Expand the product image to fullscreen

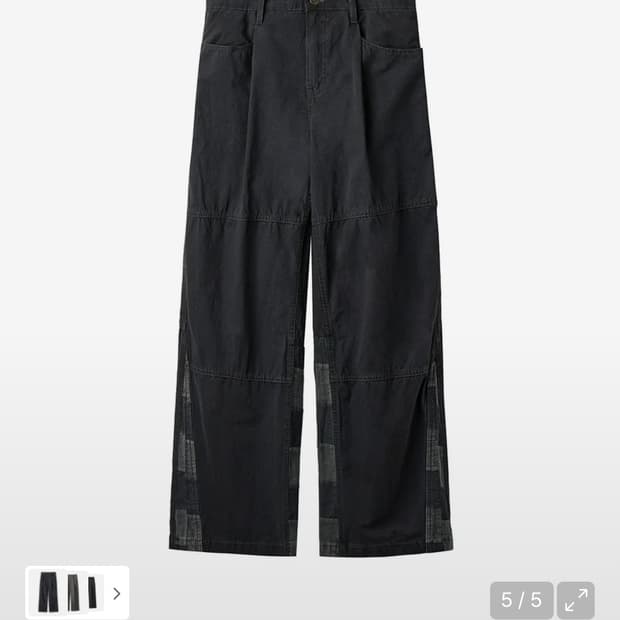(x=576, y=600)
